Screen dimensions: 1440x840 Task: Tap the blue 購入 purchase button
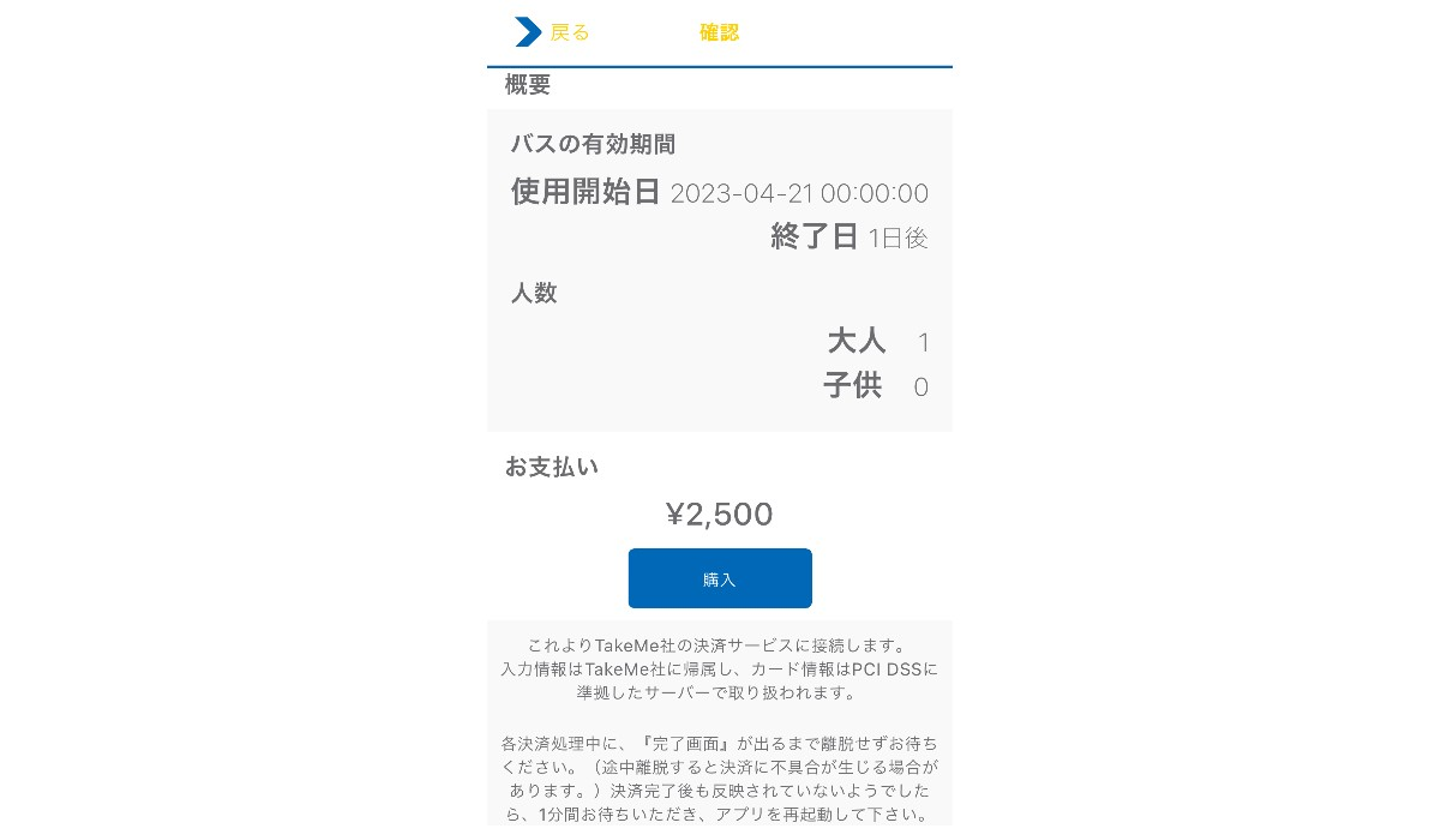coord(719,578)
